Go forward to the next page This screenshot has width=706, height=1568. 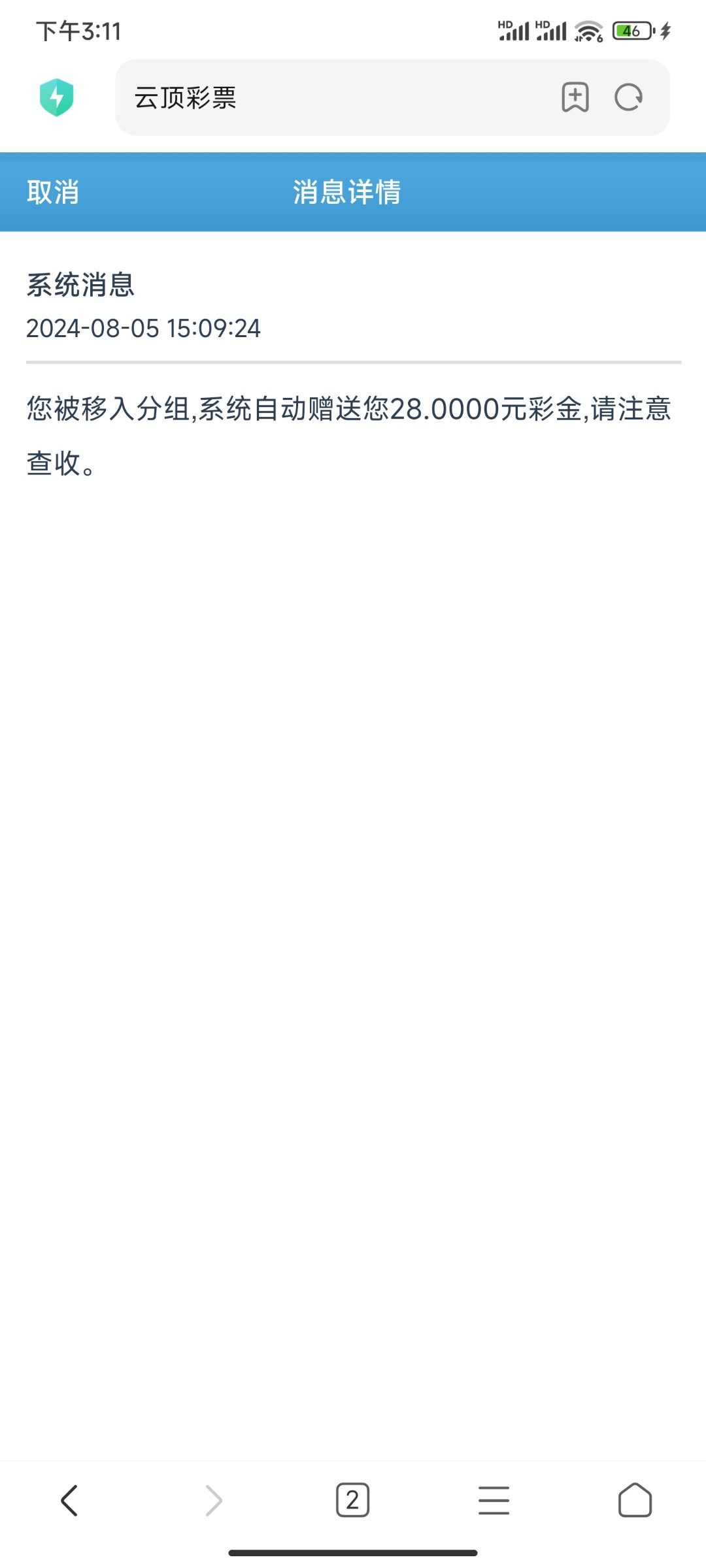pos(213,1500)
